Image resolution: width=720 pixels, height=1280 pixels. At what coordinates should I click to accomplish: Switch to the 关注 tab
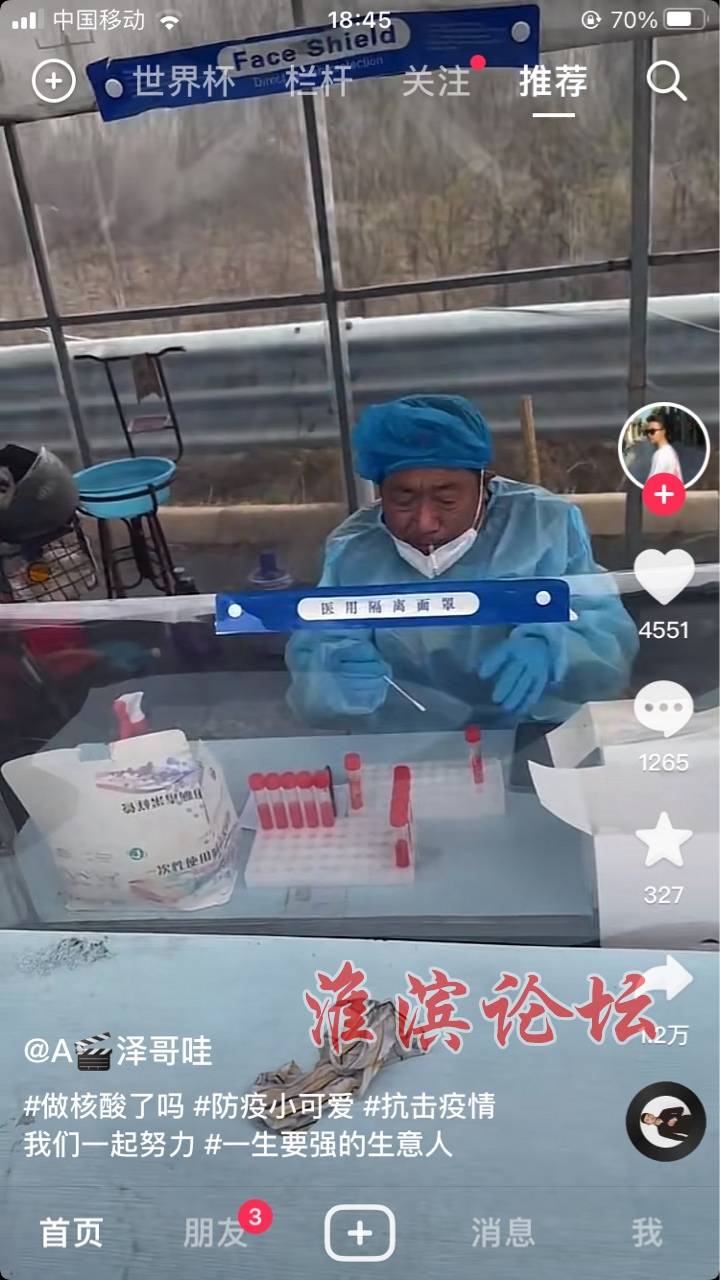436,82
